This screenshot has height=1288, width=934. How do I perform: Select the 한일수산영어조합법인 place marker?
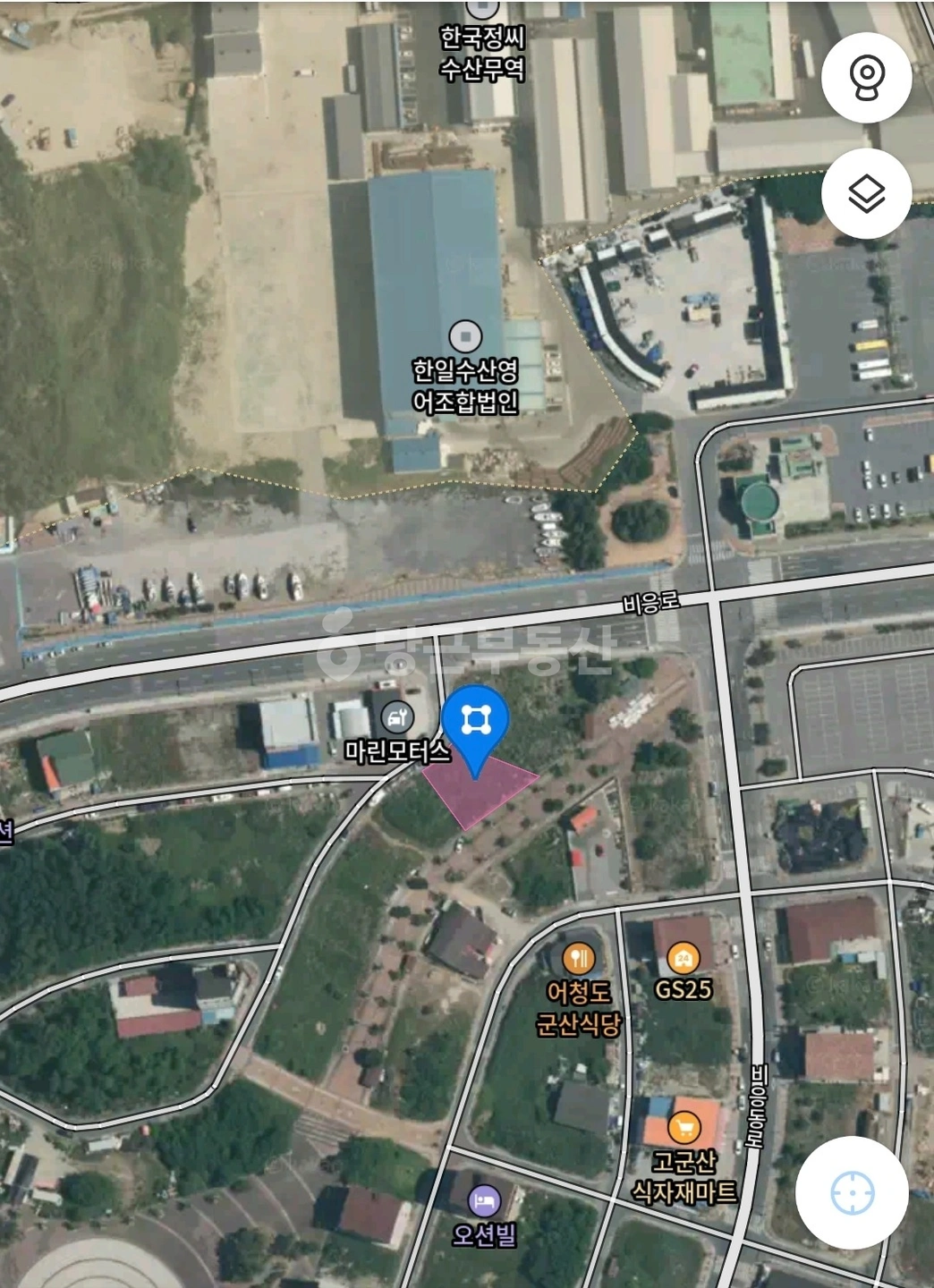(x=465, y=336)
